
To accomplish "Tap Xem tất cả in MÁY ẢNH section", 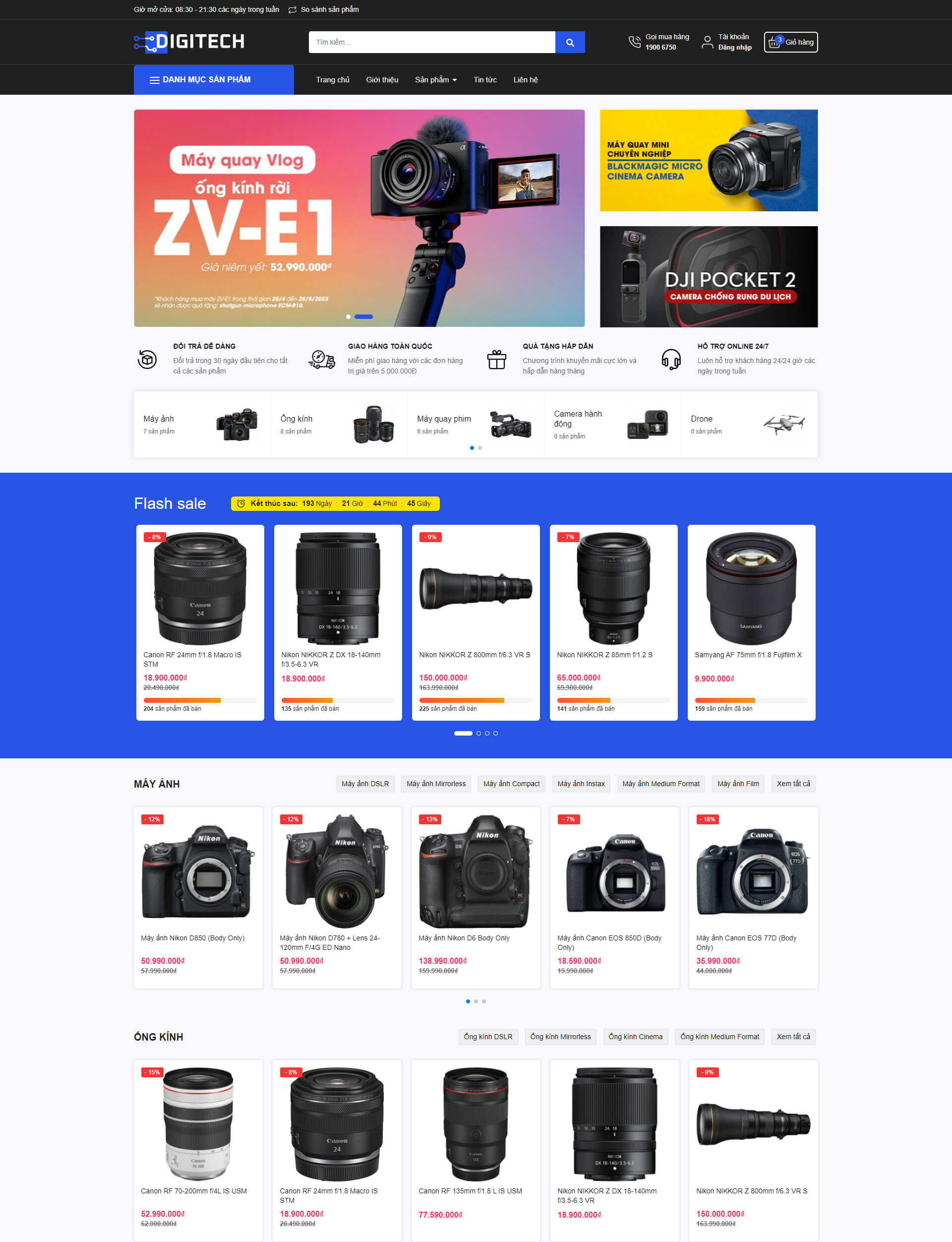I will click(x=793, y=783).
